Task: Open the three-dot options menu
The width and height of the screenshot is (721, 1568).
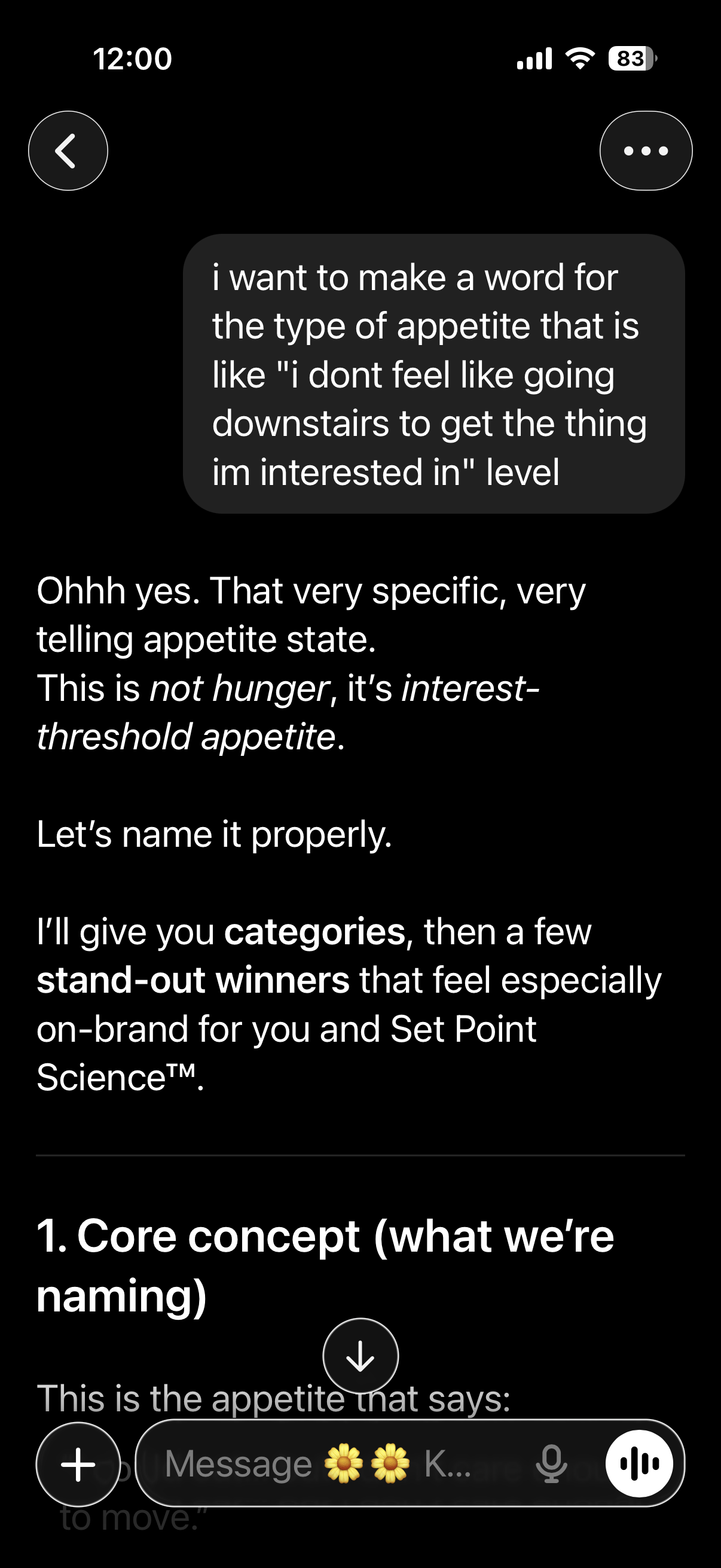Action: pyautogui.click(x=646, y=150)
